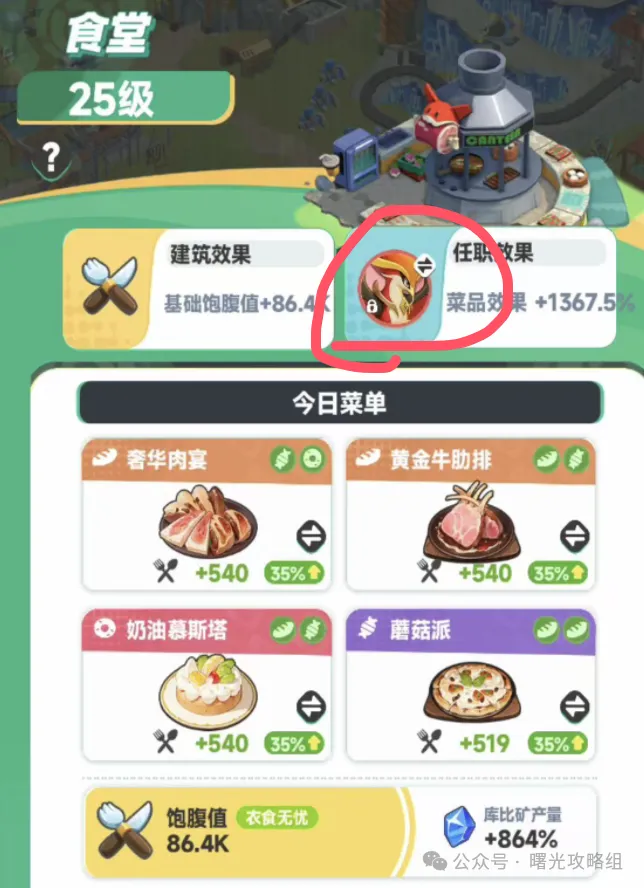Screen dimensions: 644x888
Task: Swap the assigned character in 任职效果
Action: click(x=423, y=266)
